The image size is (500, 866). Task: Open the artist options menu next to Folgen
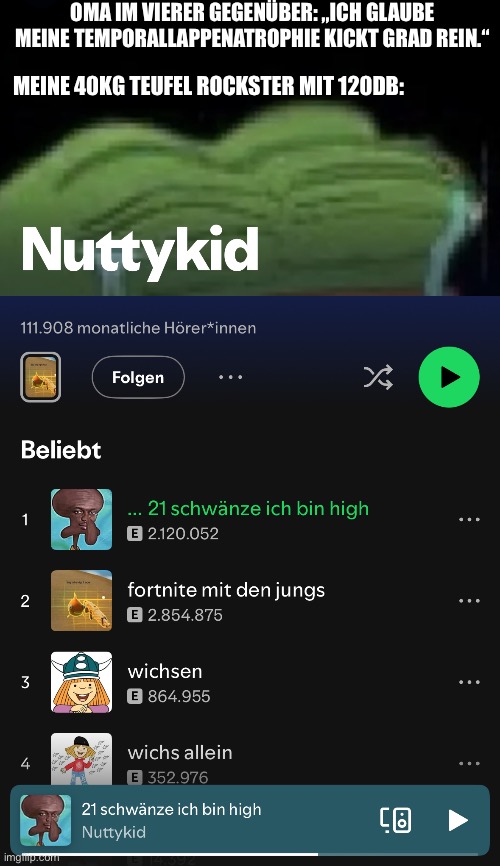tap(230, 377)
